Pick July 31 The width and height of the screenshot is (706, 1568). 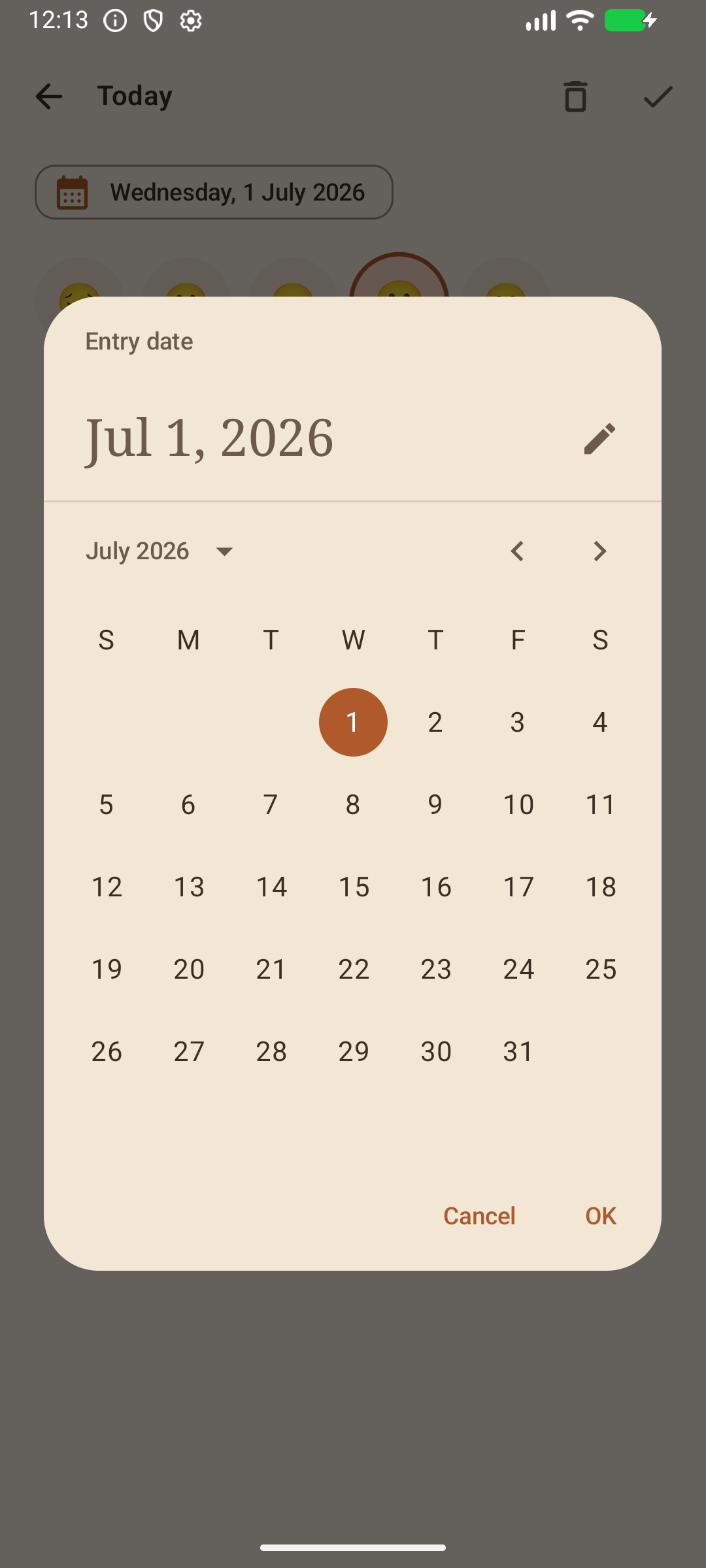pos(518,1051)
